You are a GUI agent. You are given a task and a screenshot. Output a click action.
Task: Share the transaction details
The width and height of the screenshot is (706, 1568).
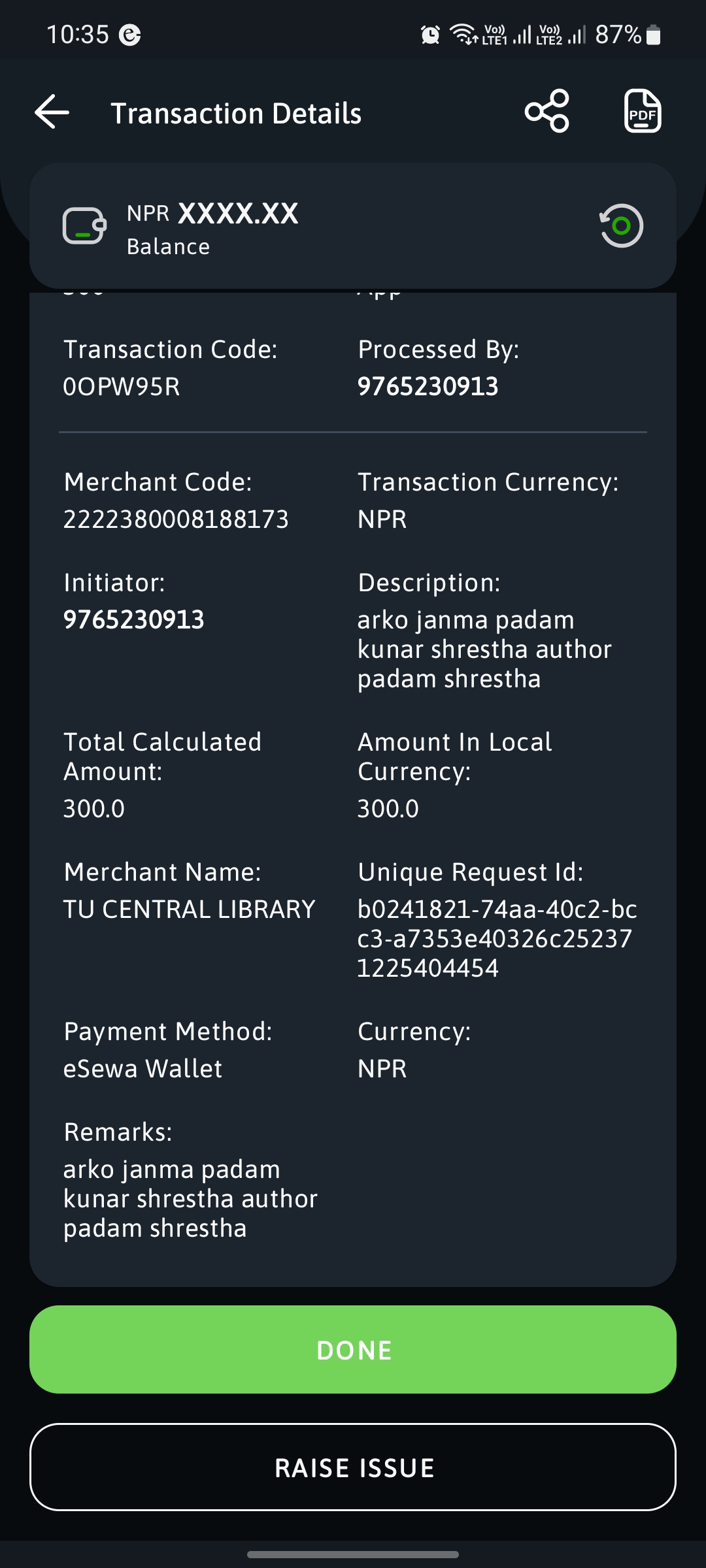547,112
